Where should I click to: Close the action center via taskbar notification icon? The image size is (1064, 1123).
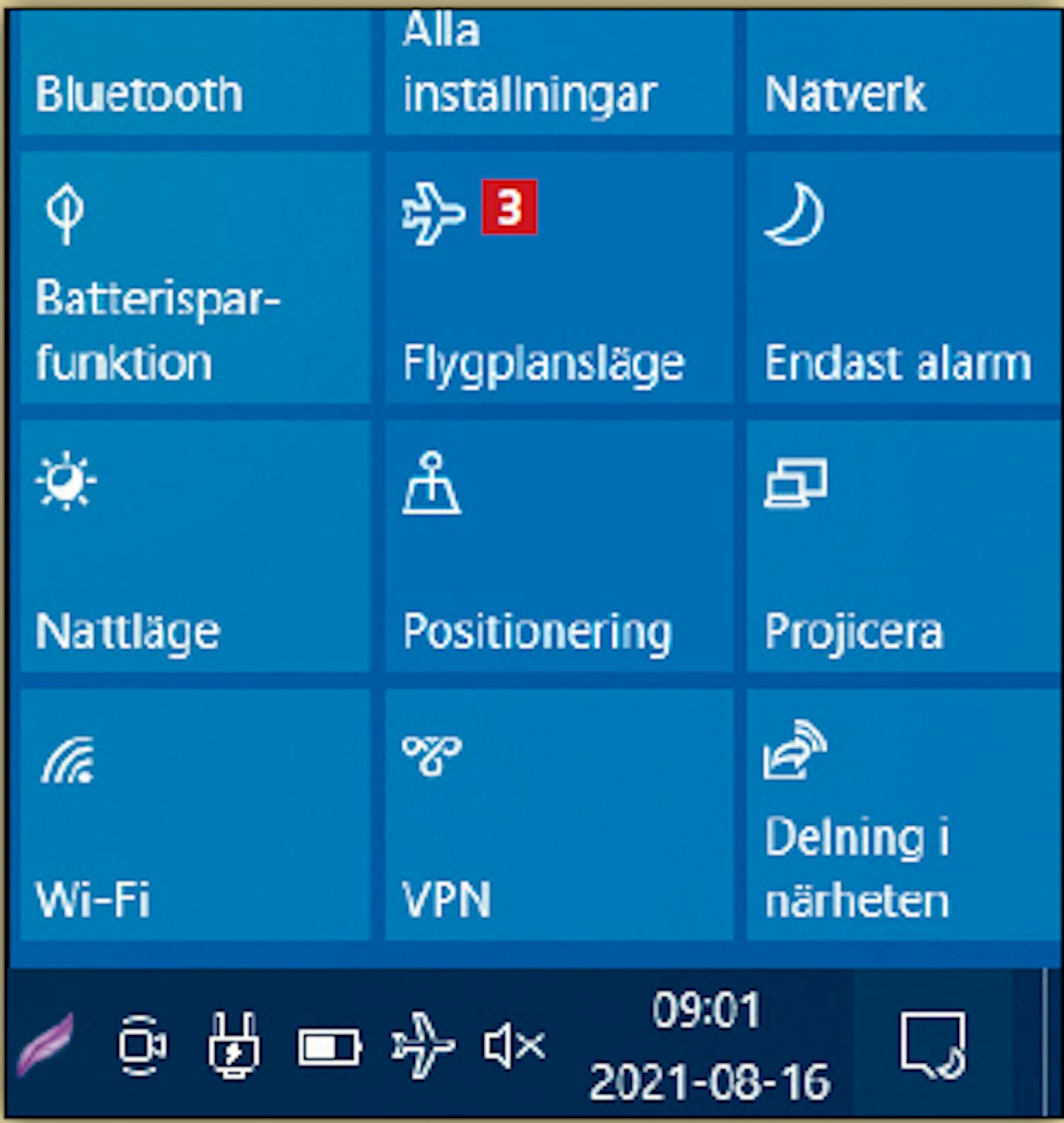click(x=933, y=1046)
